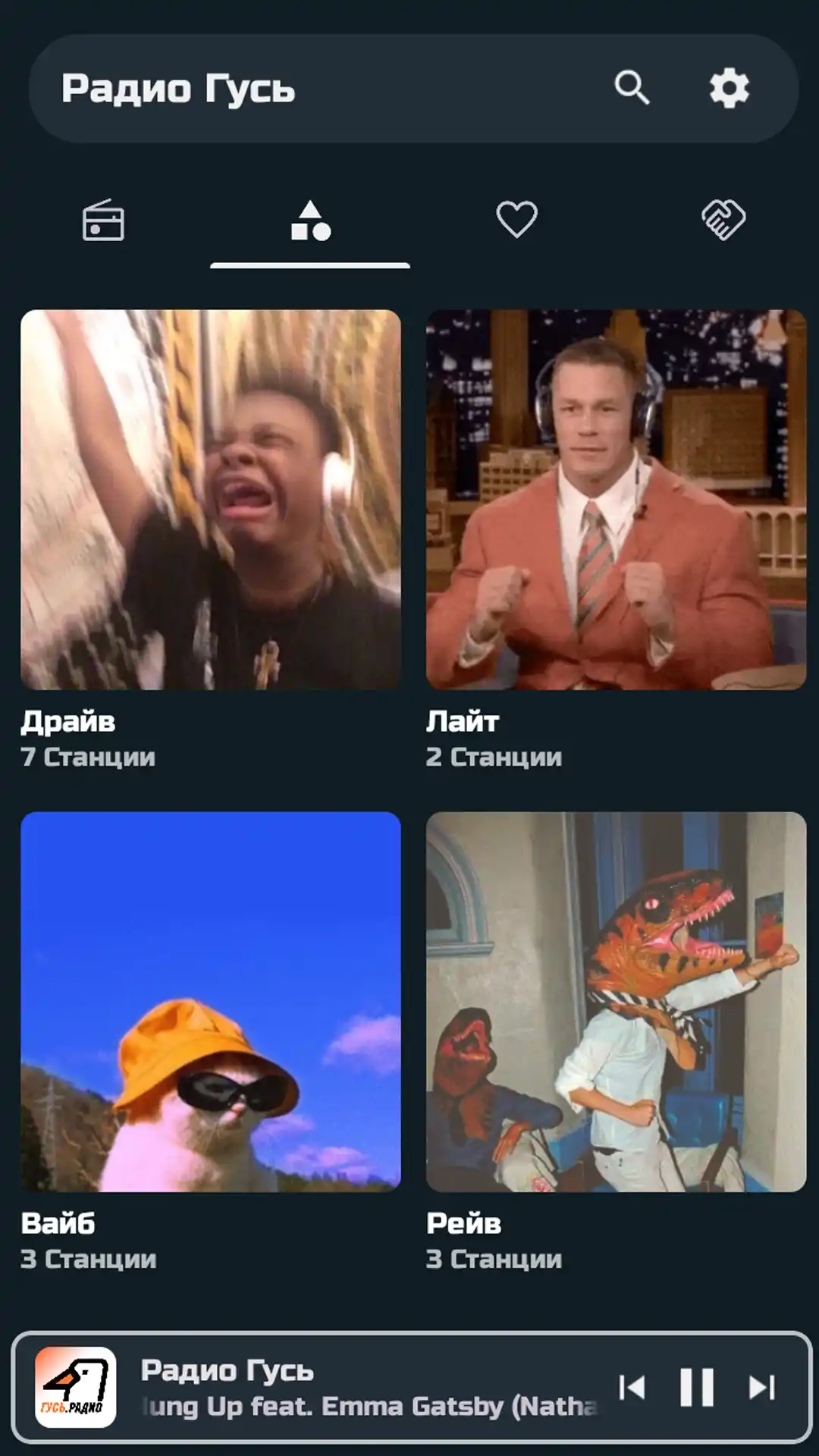The image size is (819, 1456).
Task: Open search in Радио Гусь
Action: tap(632, 88)
